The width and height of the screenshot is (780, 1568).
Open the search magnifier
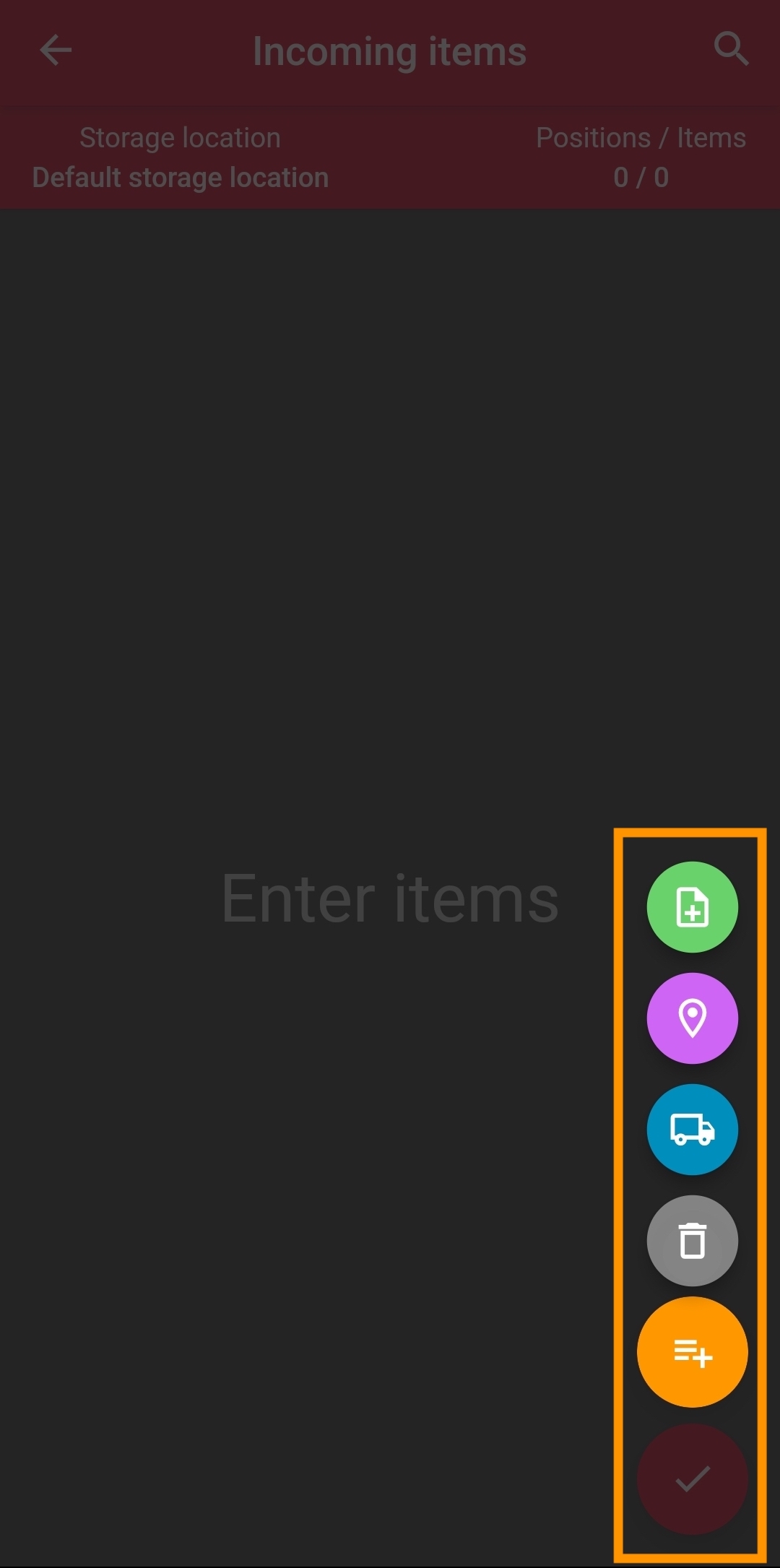click(x=731, y=49)
